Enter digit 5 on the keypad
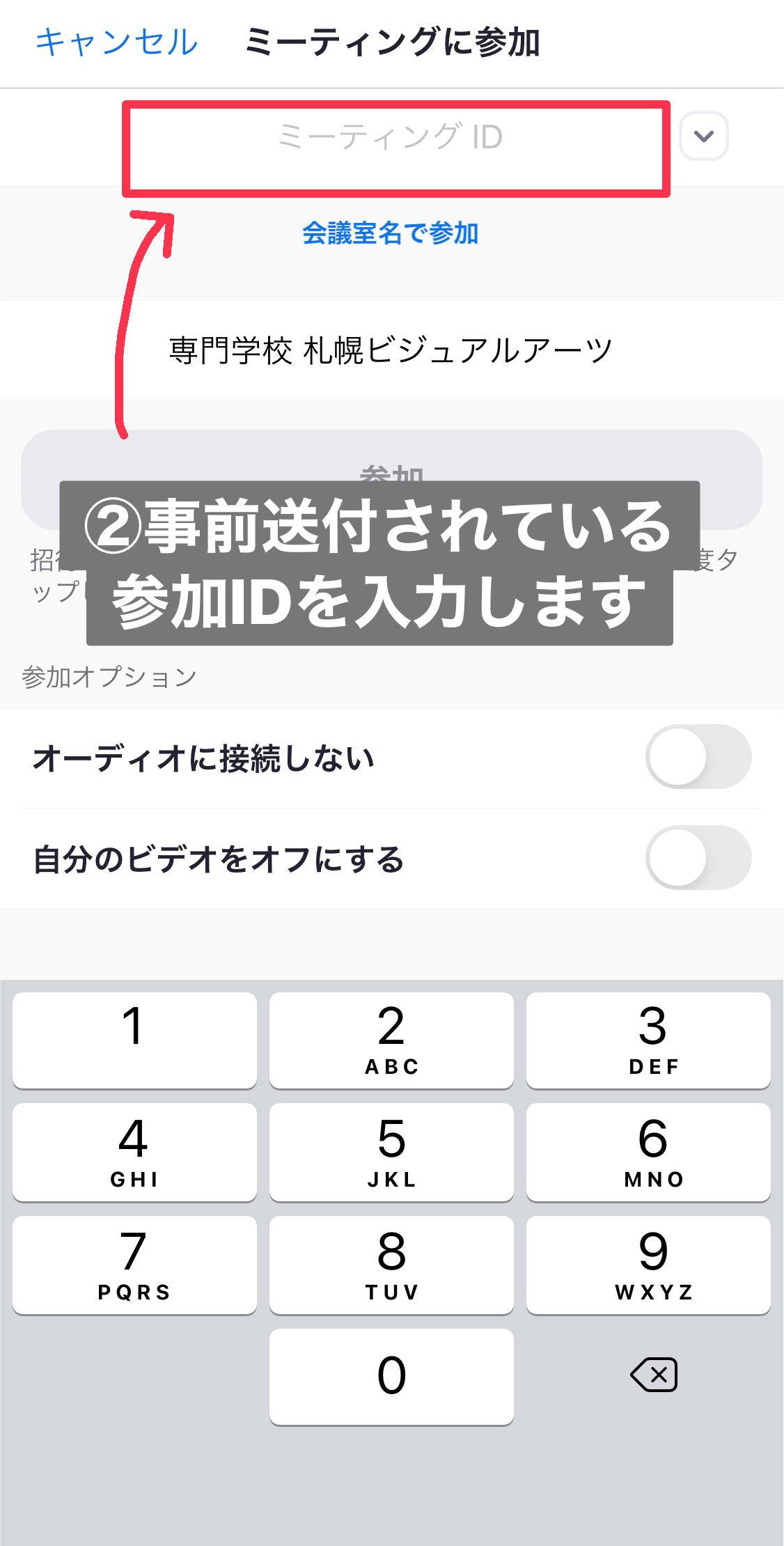784x1546 pixels. click(x=391, y=1152)
